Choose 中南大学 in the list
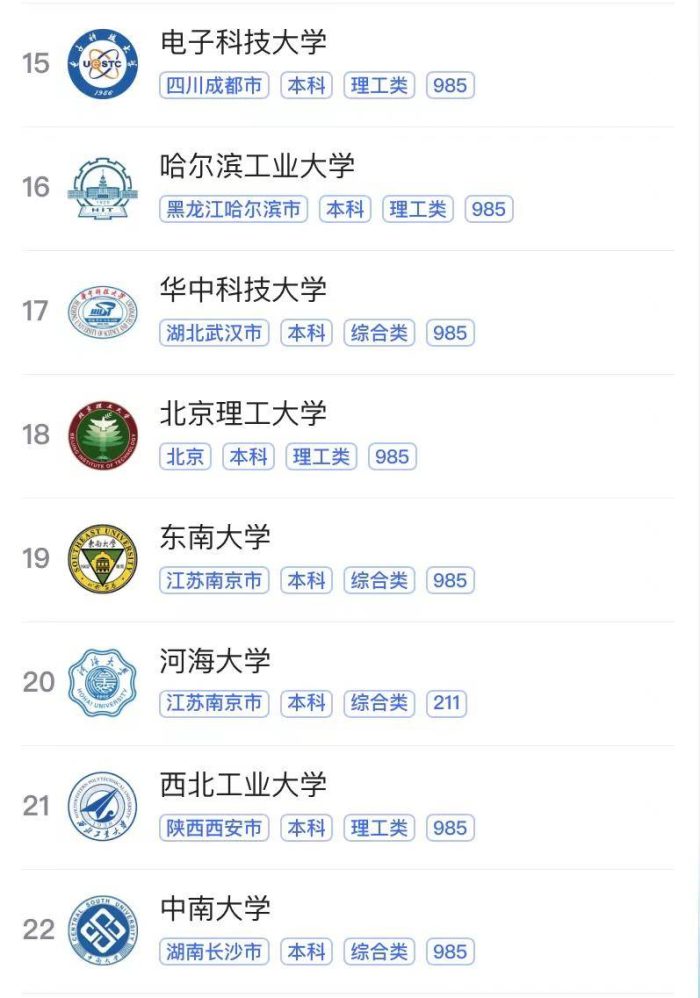Viewport: 700px width, 998px height. (215, 910)
